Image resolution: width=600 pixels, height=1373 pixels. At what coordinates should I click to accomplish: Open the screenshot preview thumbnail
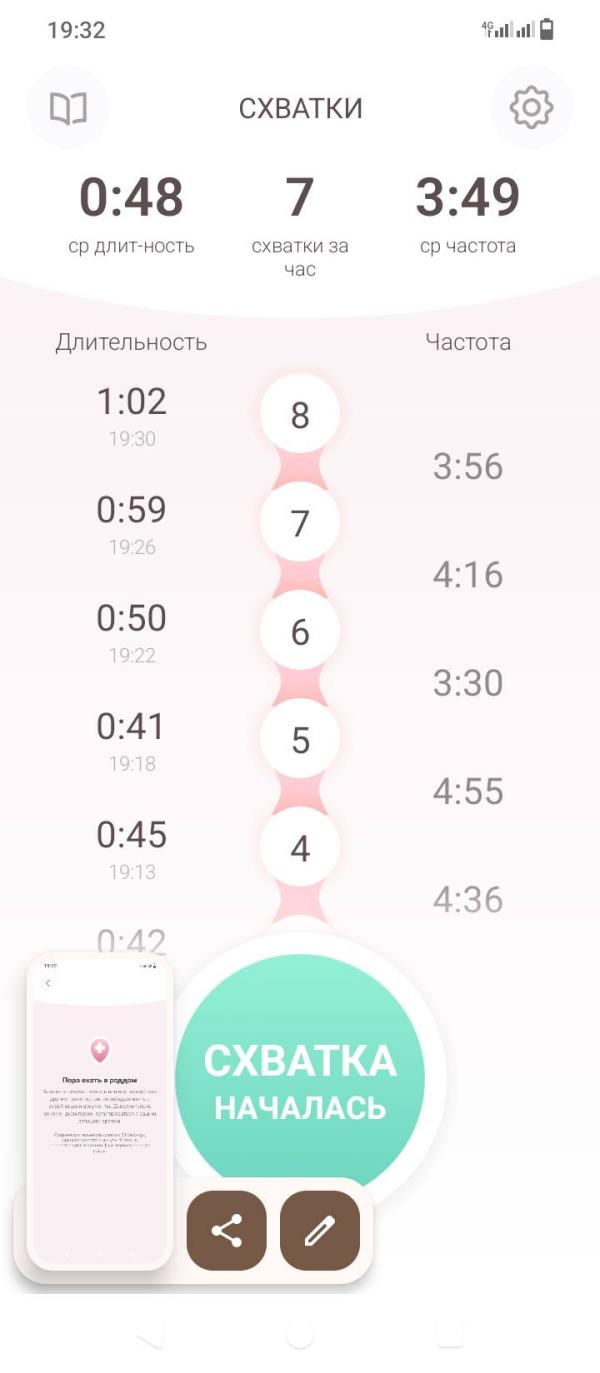tap(99, 1110)
